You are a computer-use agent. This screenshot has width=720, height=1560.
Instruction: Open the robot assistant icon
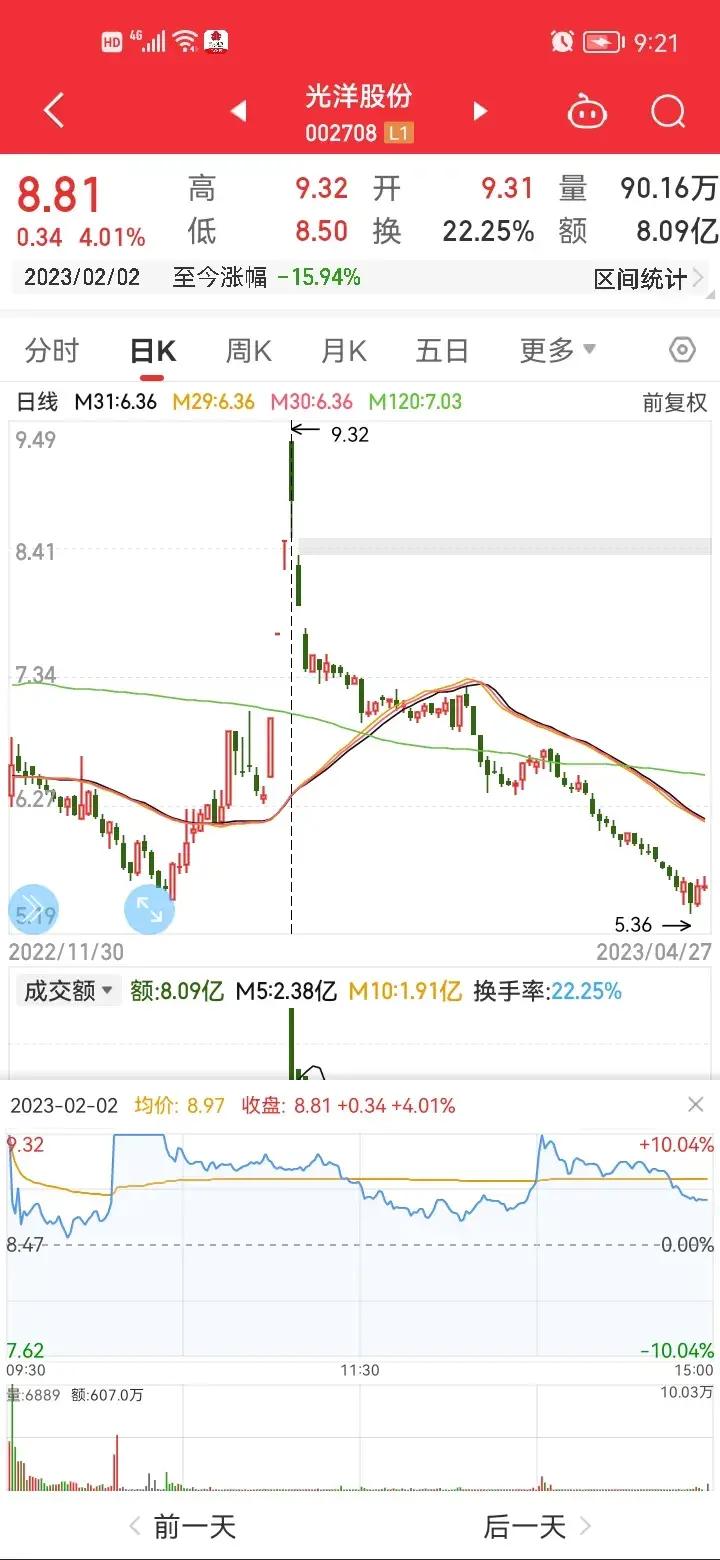tap(587, 112)
